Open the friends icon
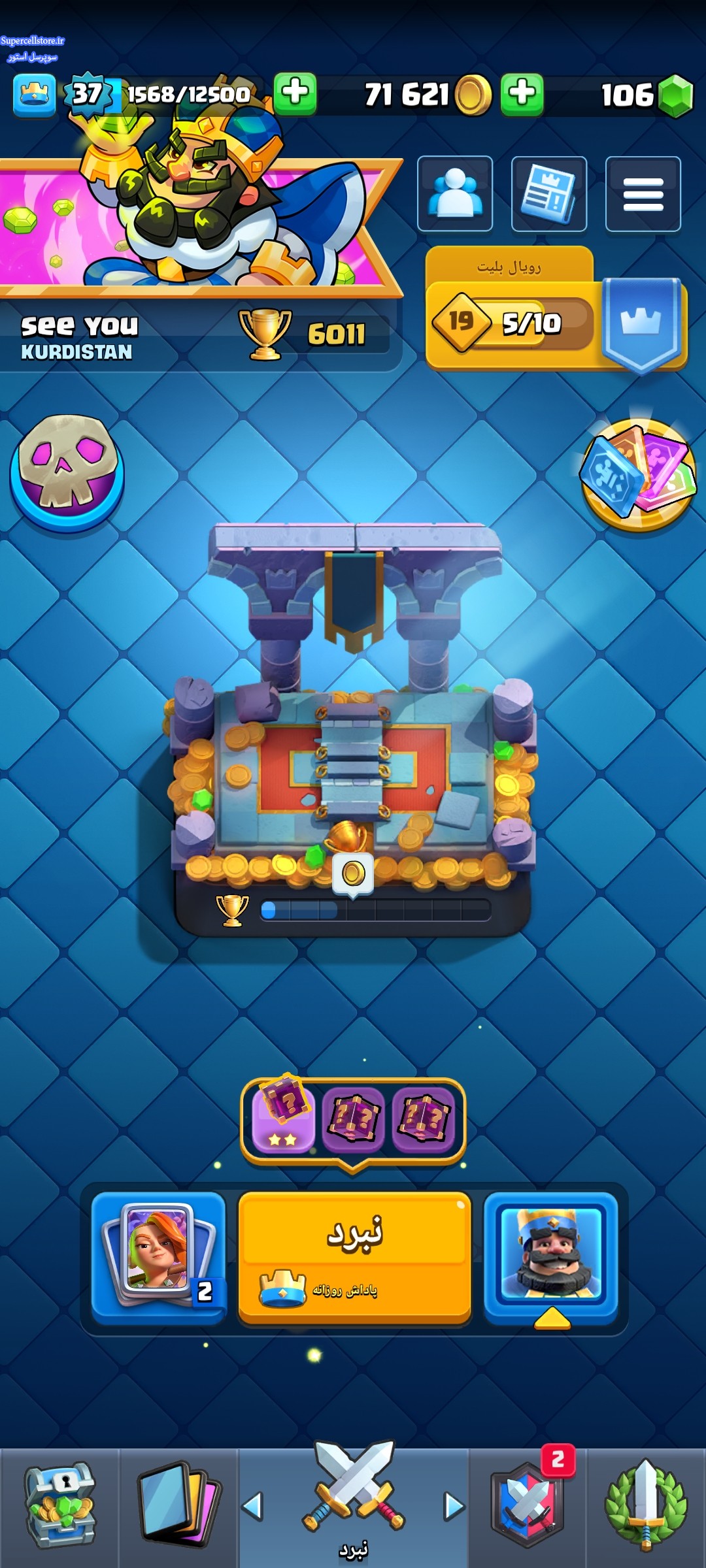 [x=455, y=193]
